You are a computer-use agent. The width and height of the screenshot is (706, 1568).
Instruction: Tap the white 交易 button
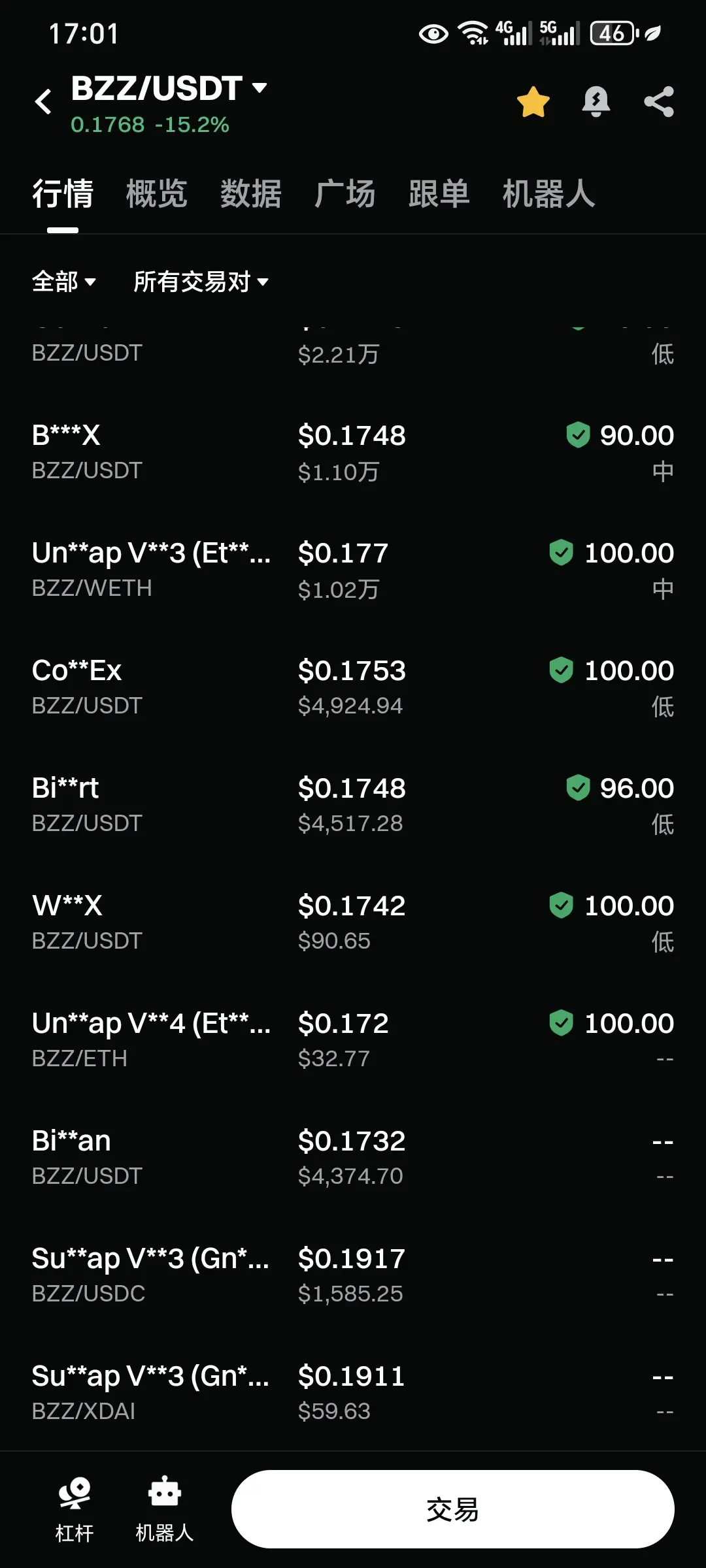pos(452,1509)
